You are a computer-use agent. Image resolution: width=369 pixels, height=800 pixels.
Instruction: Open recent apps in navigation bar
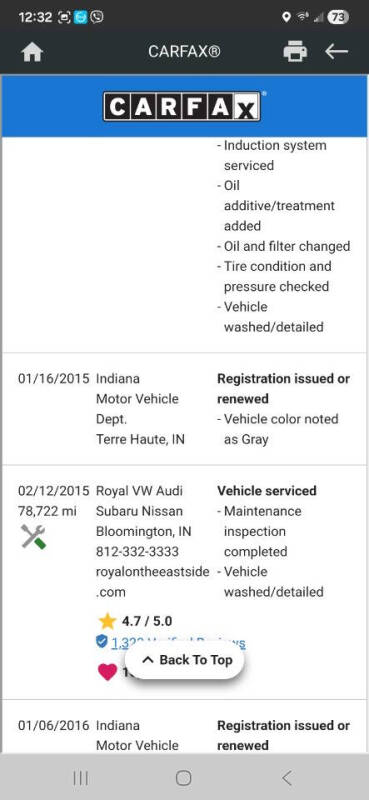[81, 778]
